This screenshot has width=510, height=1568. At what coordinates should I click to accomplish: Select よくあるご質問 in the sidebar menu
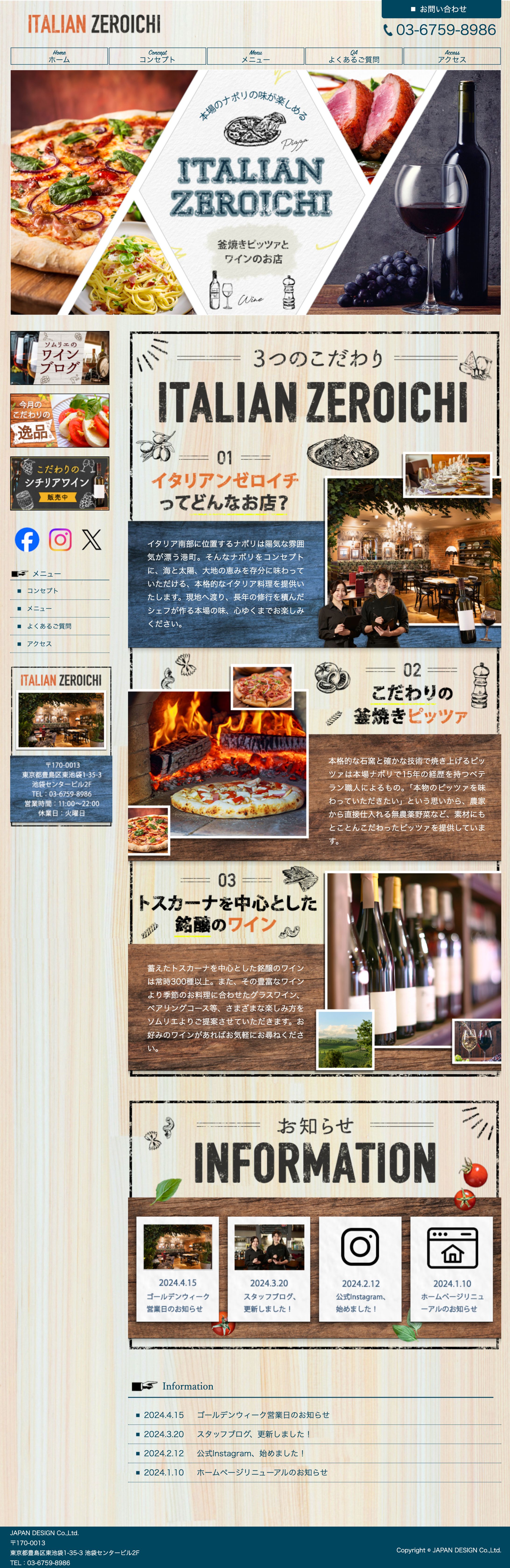(x=49, y=626)
